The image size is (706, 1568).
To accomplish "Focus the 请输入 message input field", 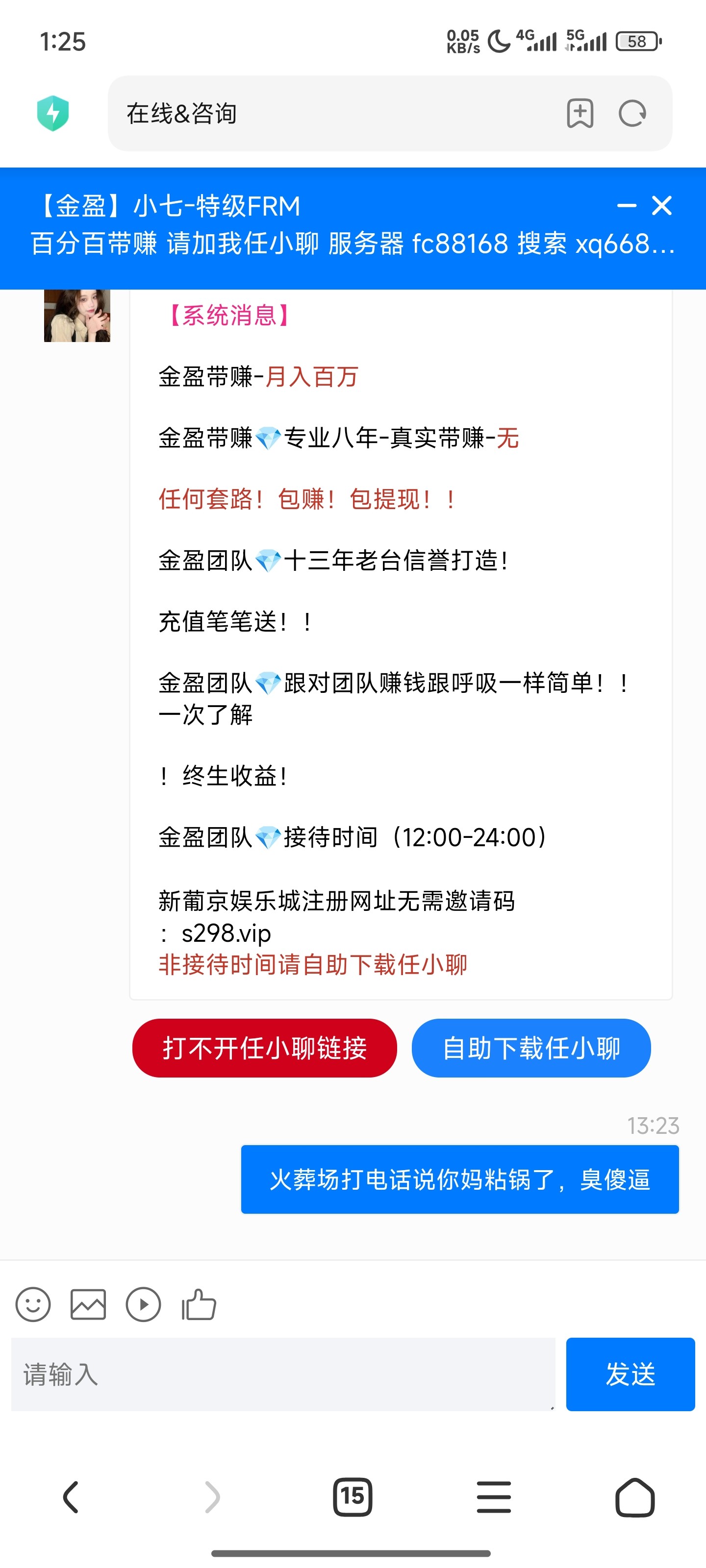I will pyautogui.click(x=283, y=1374).
